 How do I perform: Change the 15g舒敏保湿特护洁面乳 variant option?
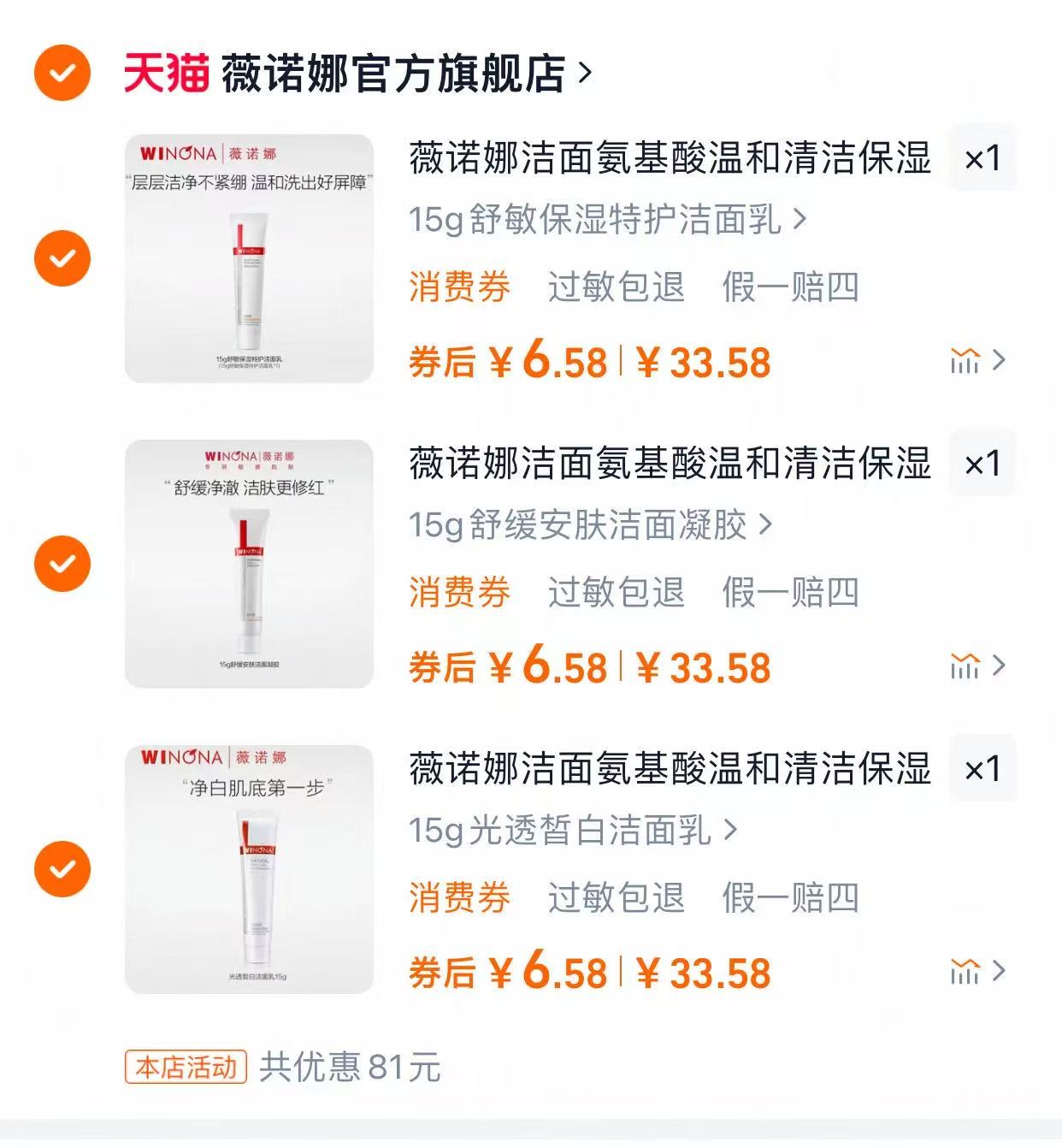tap(607, 220)
